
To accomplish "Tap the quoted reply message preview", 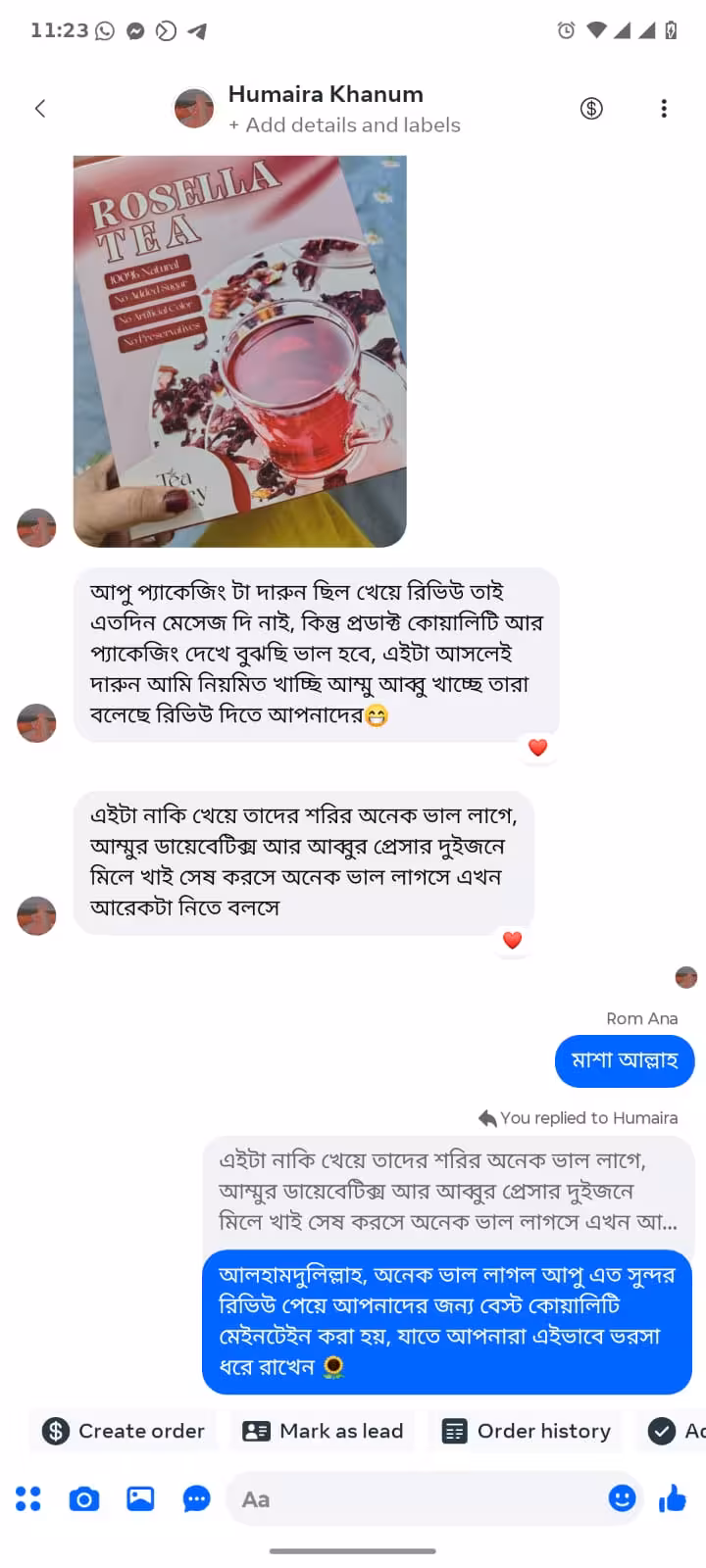I will tap(447, 1191).
